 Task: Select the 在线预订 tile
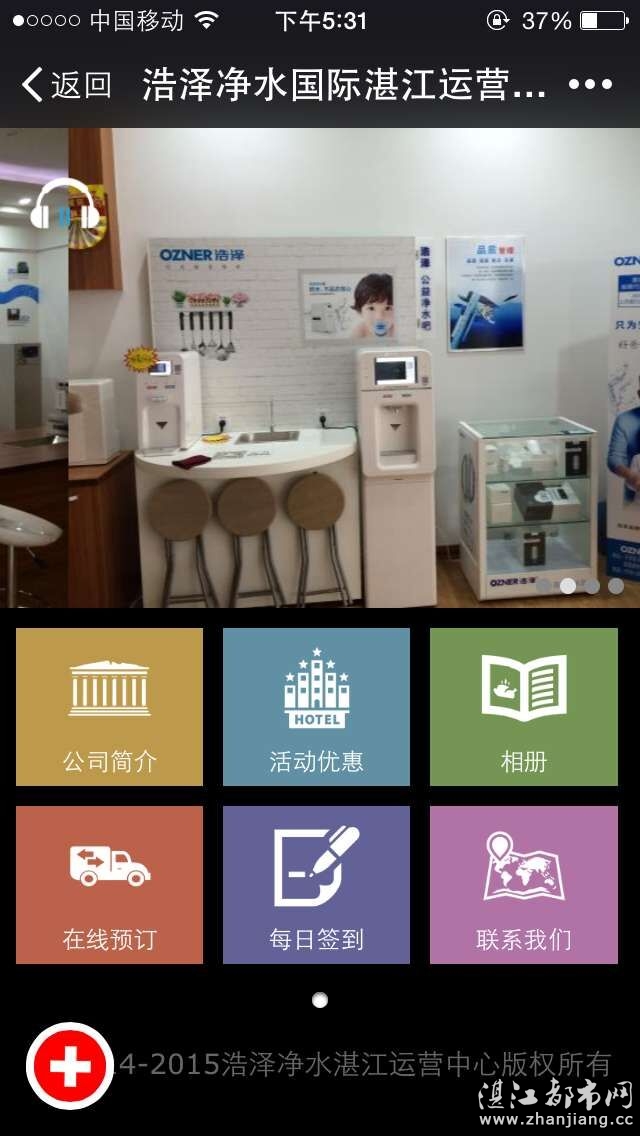[109, 885]
